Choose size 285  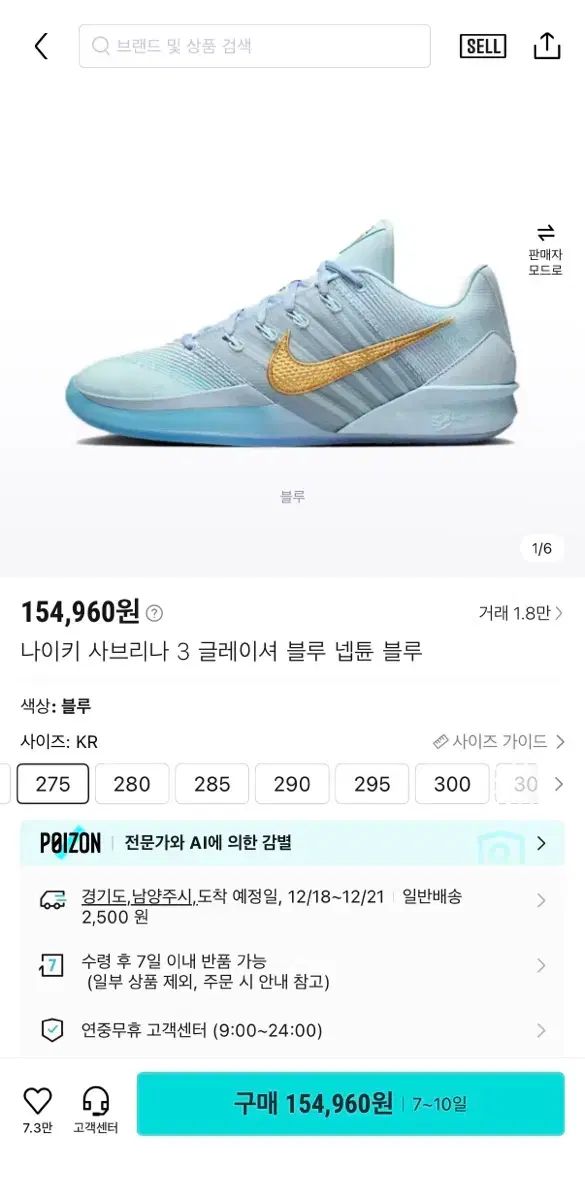[x=212, y=784]
